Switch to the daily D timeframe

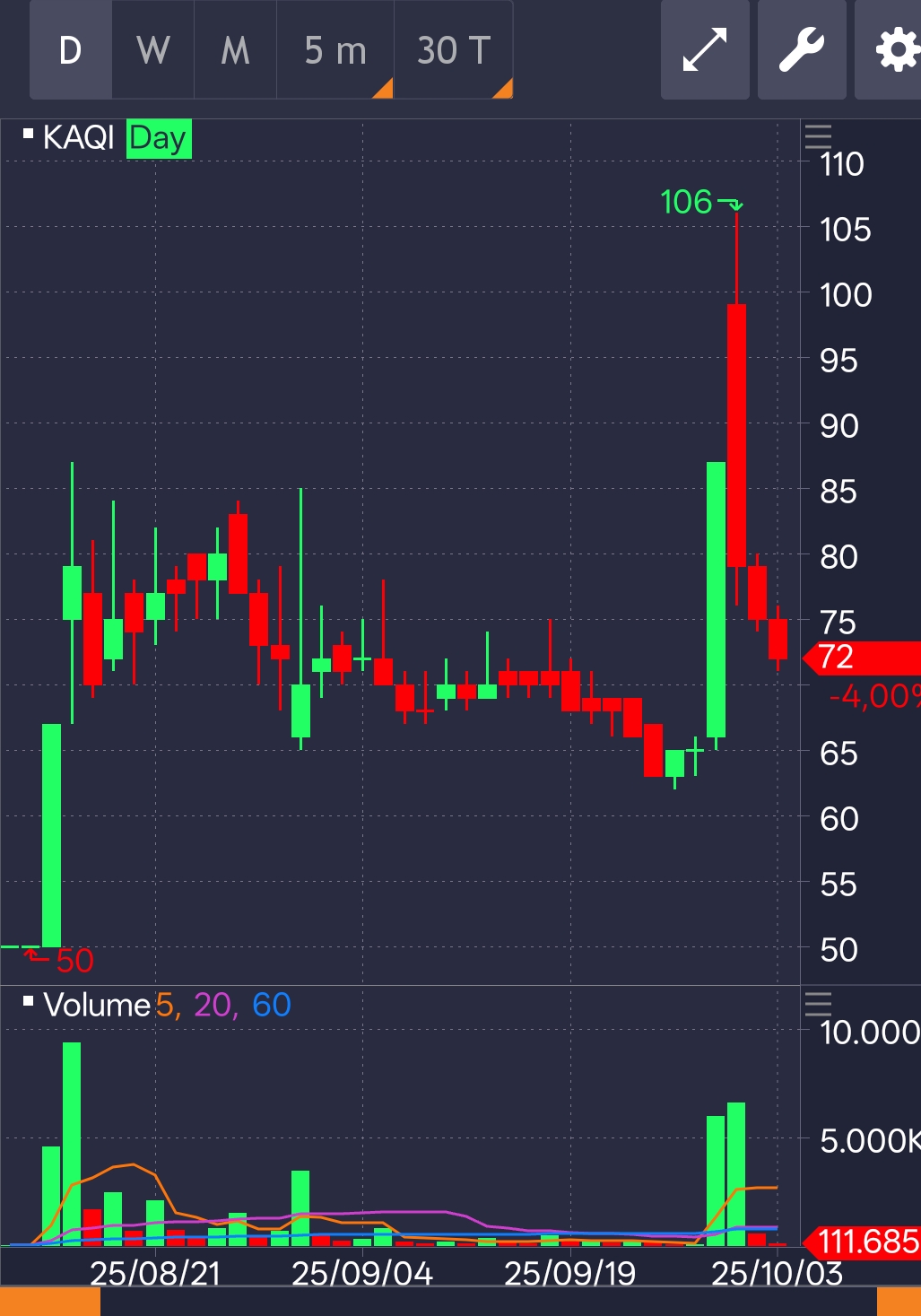pos(71,50)
